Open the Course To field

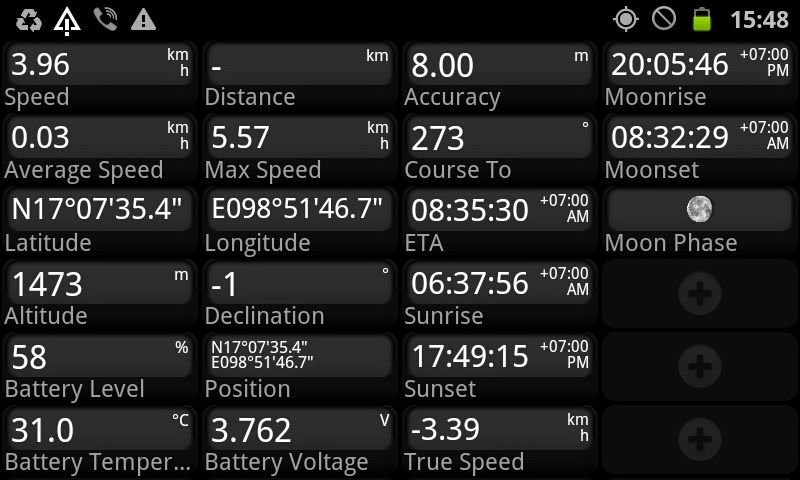(x=499, y=137)
